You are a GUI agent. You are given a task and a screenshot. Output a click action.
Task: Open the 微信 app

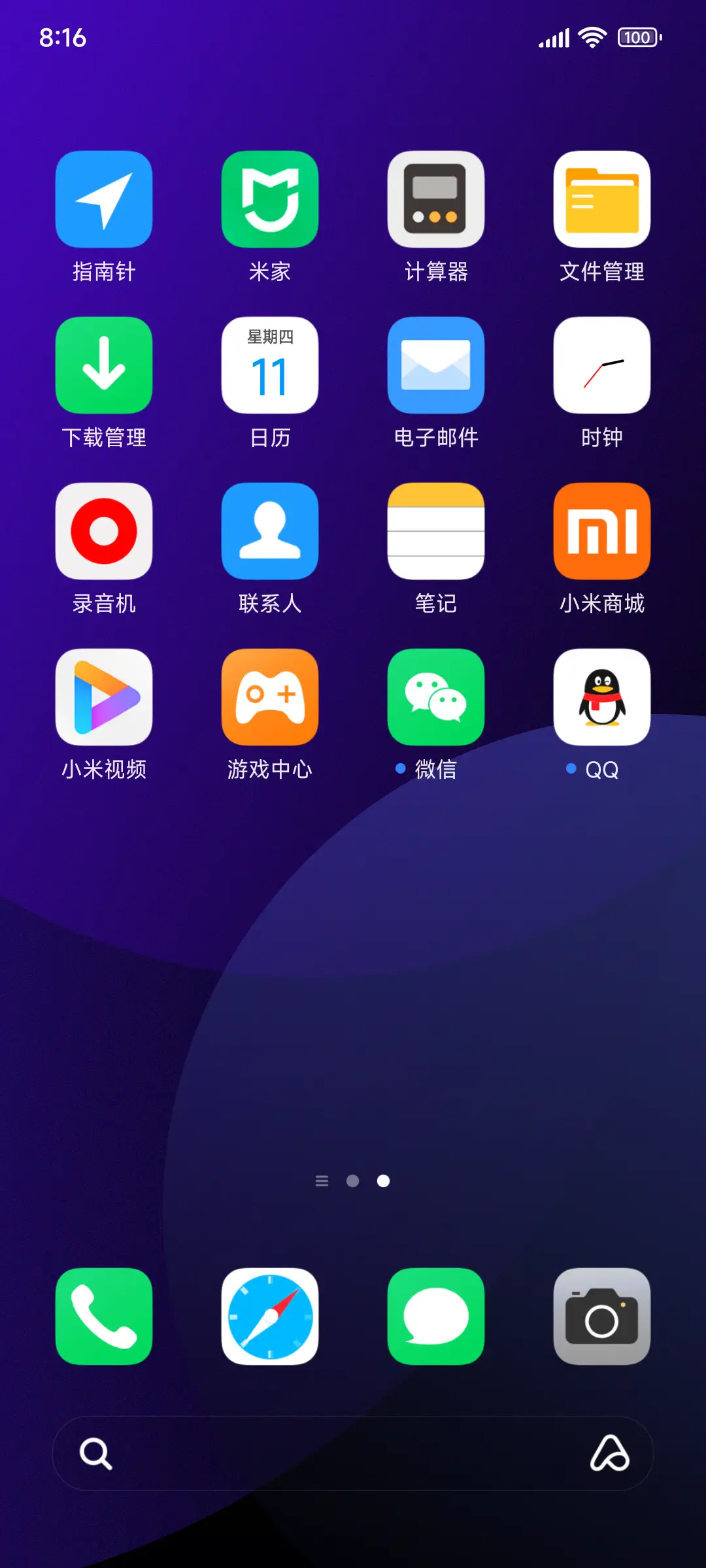(x=436, y=697)
